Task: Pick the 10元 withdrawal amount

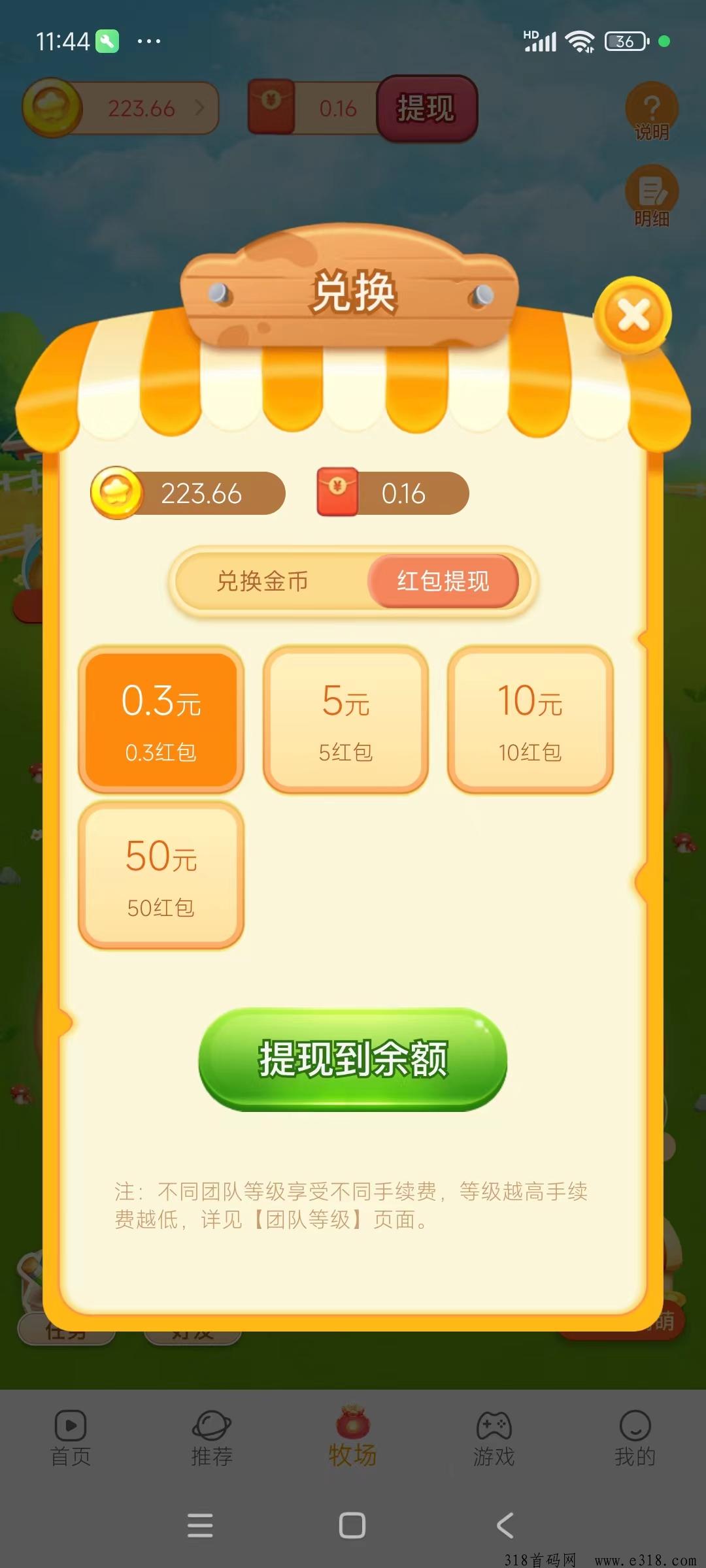Action: pyautogui.click(x=530, y=719)
